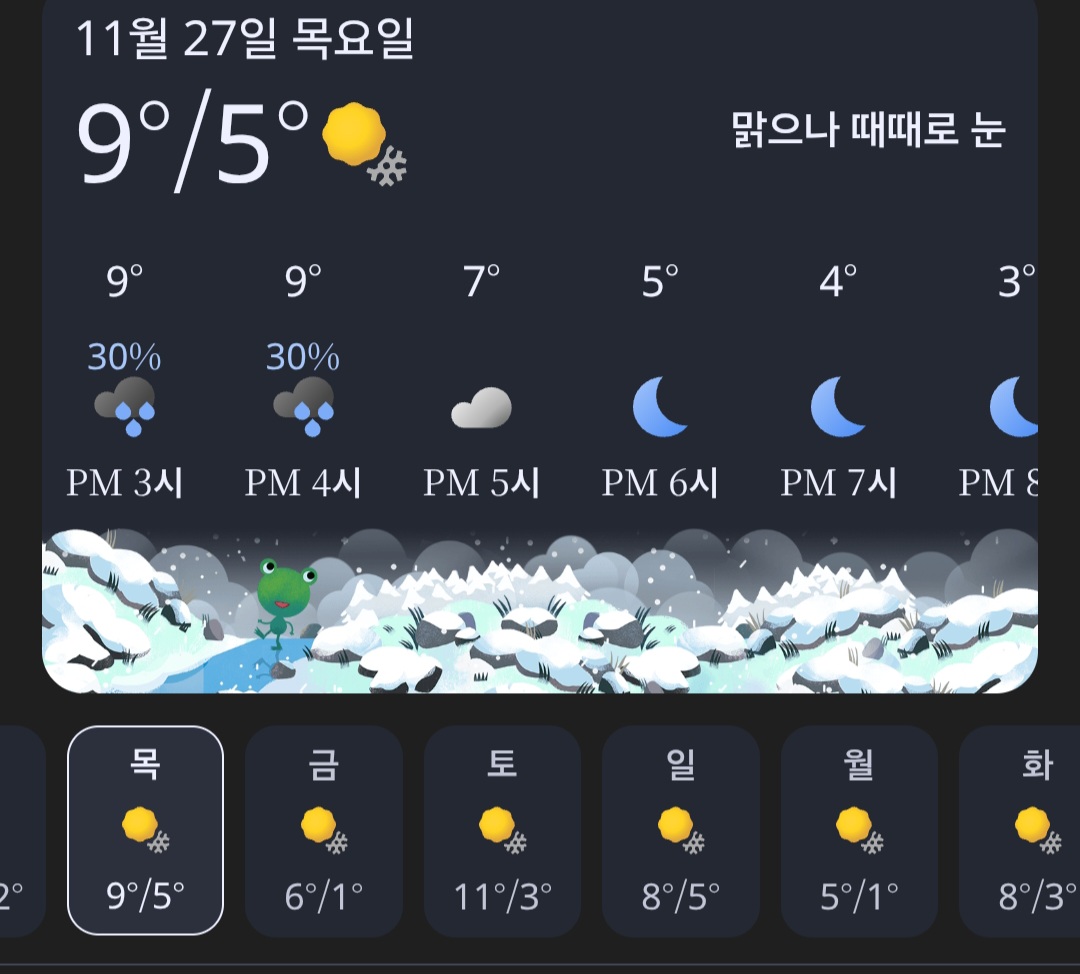The image size is (1080, 974).
Task: Select the 목 (Thursday) forecast card
Action: click(145, 830)
